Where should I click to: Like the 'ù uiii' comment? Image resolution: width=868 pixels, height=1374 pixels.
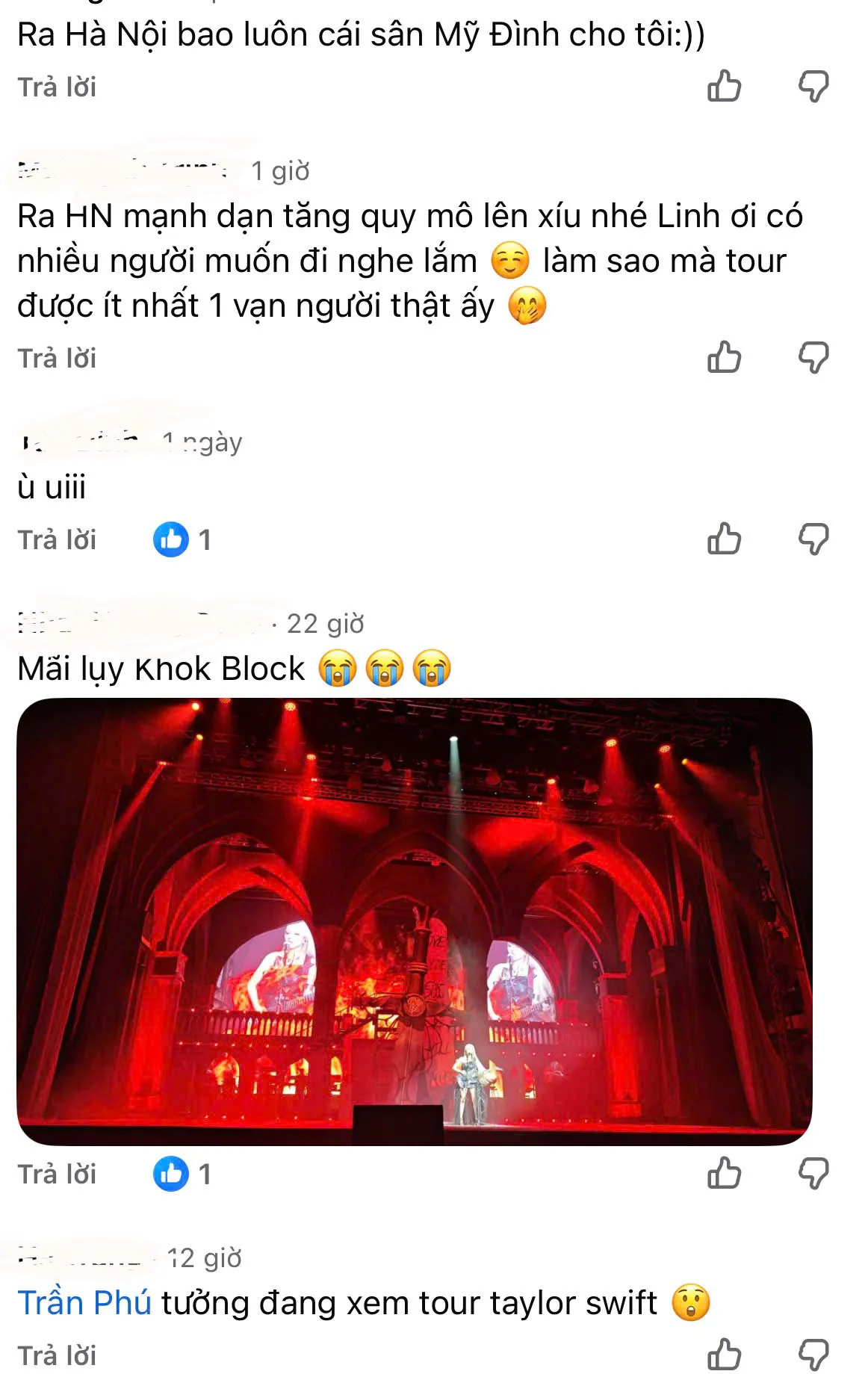coord(724,539)
